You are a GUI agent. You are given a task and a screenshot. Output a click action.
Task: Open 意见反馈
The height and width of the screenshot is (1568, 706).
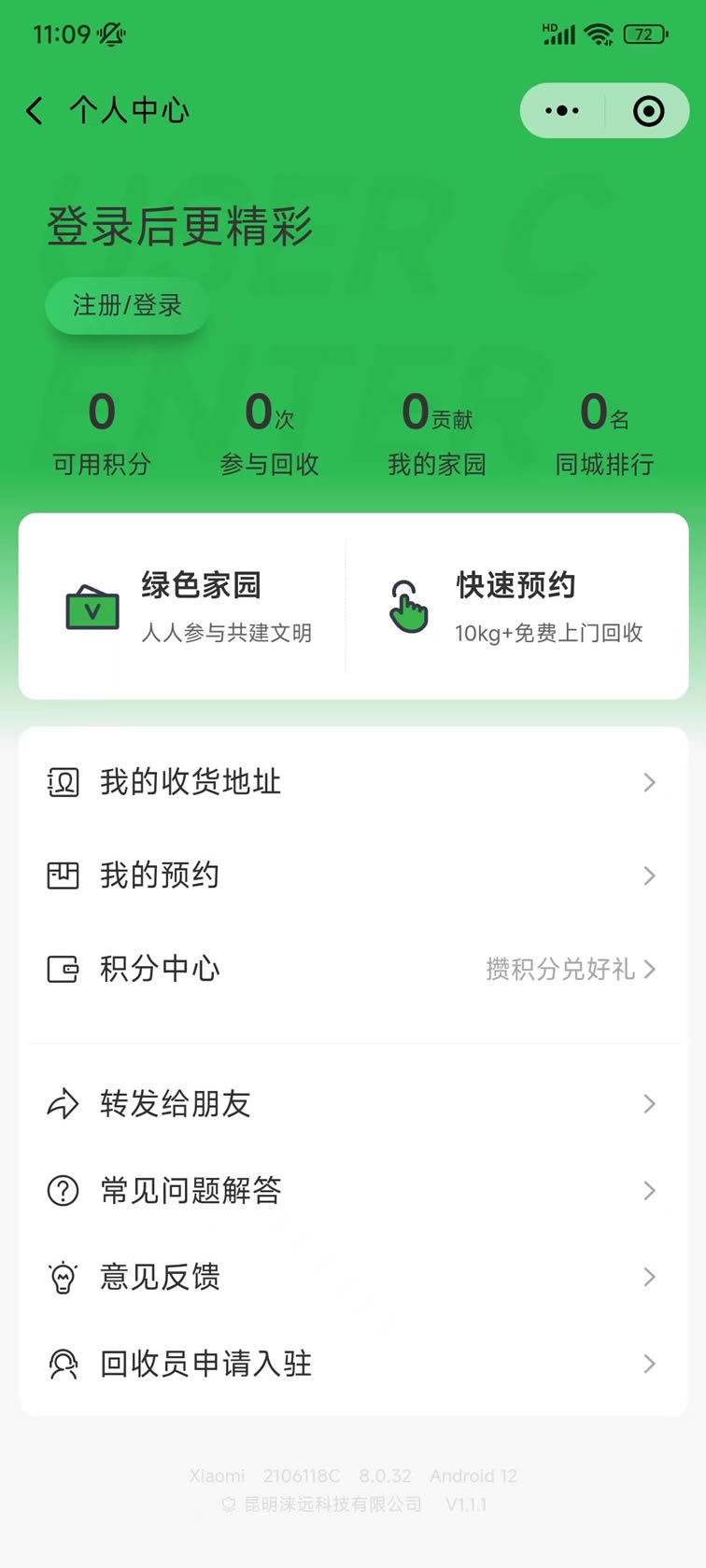(x=353, y=1277)
